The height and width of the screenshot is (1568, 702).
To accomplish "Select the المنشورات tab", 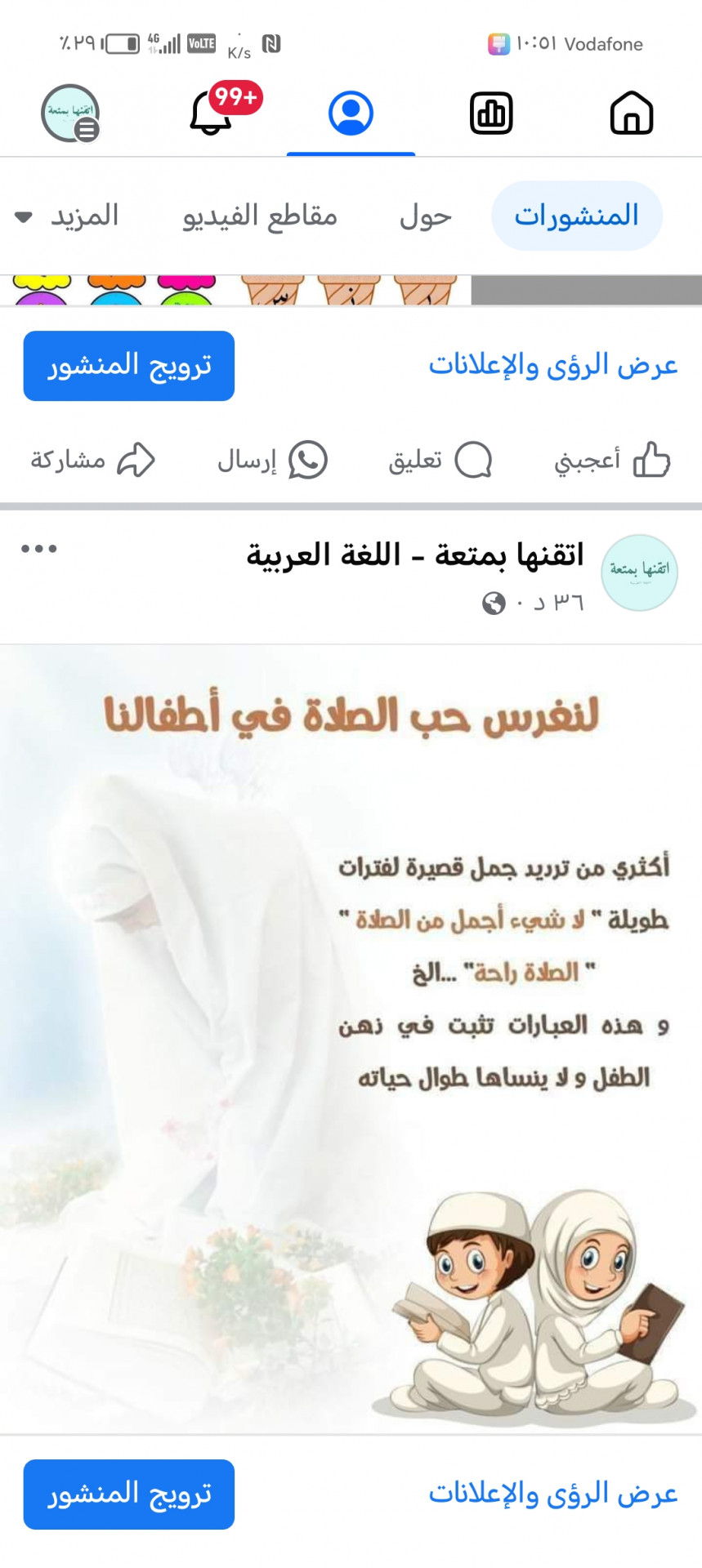I will click(576, 216).
